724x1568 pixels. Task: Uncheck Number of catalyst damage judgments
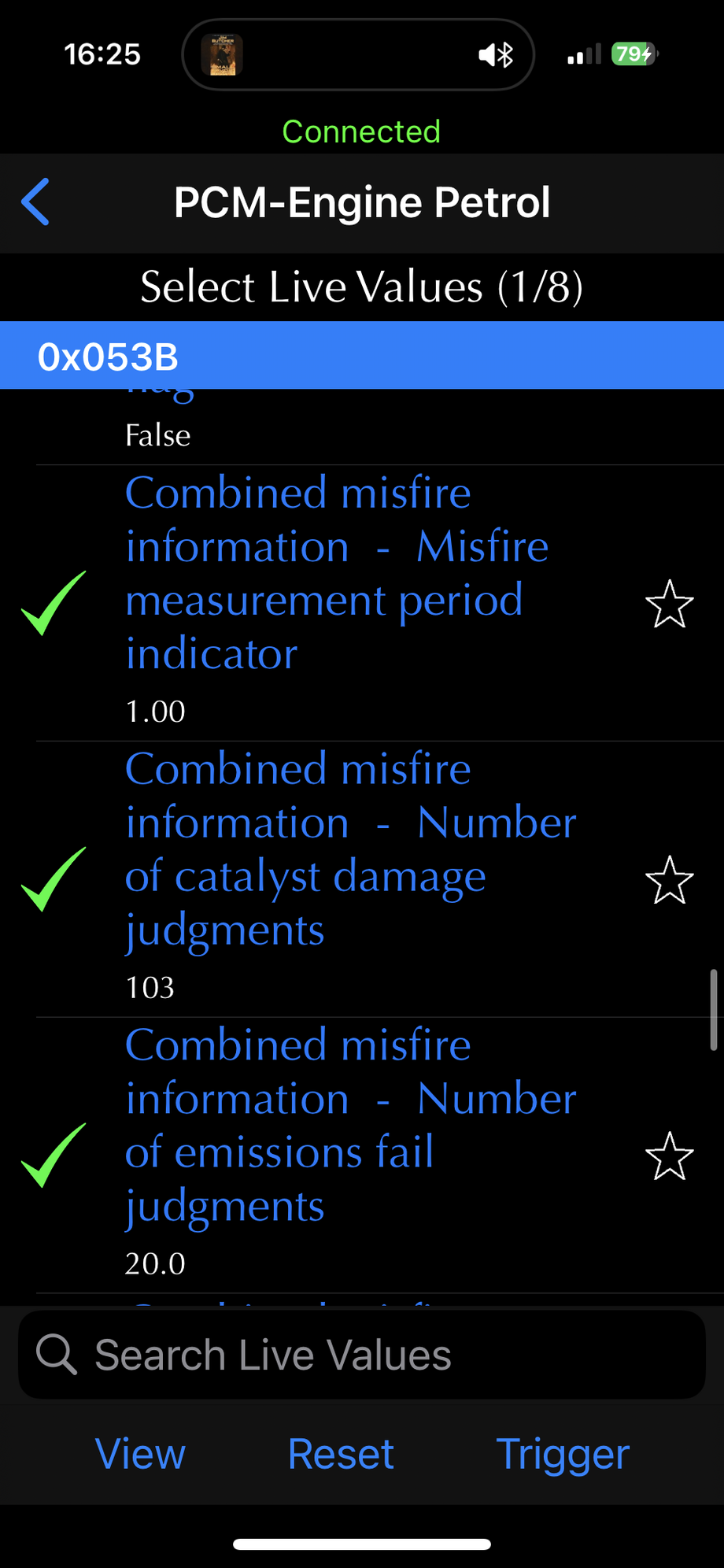coord(54,879)
